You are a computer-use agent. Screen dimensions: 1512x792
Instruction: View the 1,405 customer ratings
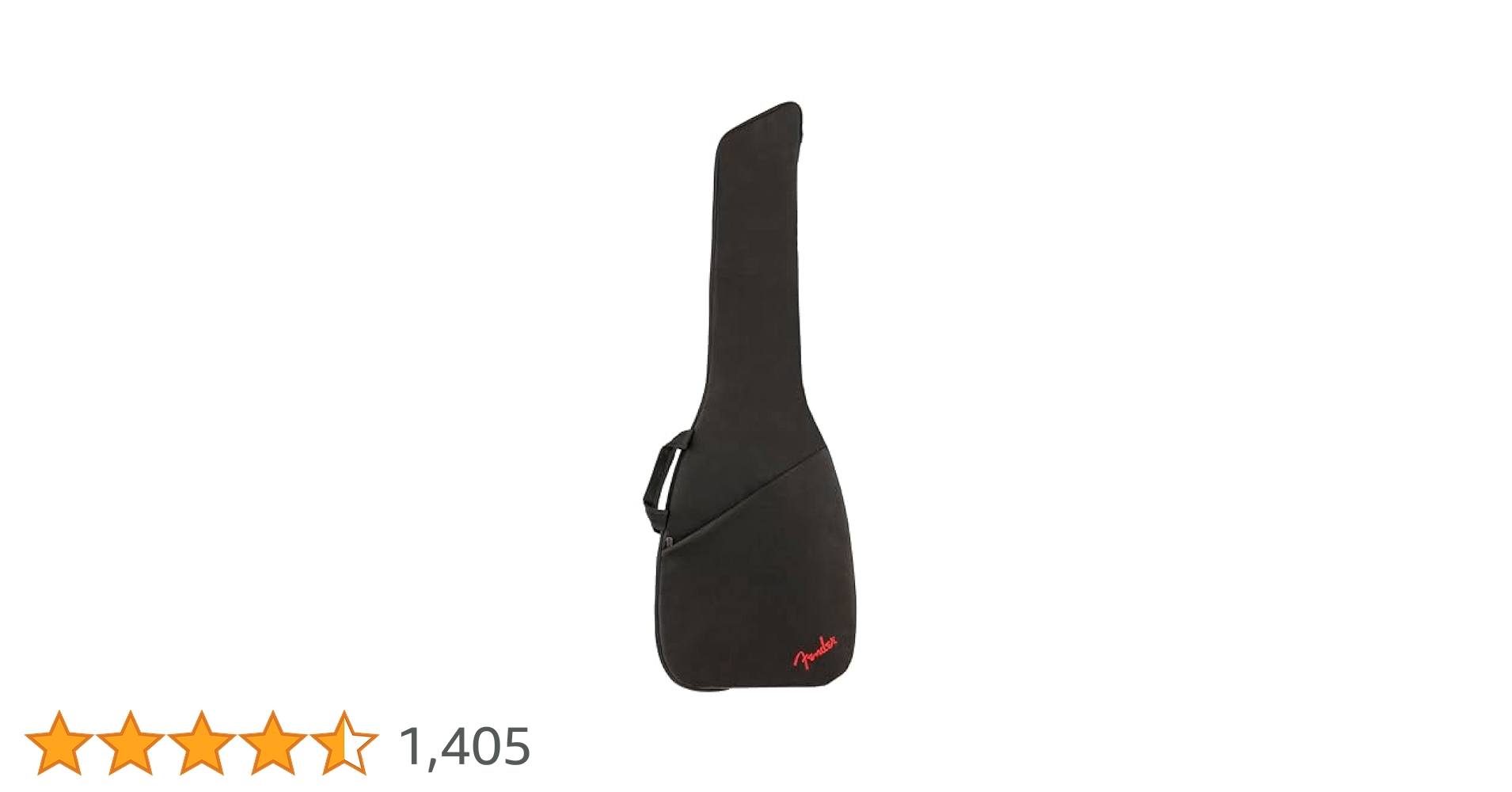[465, 746]
